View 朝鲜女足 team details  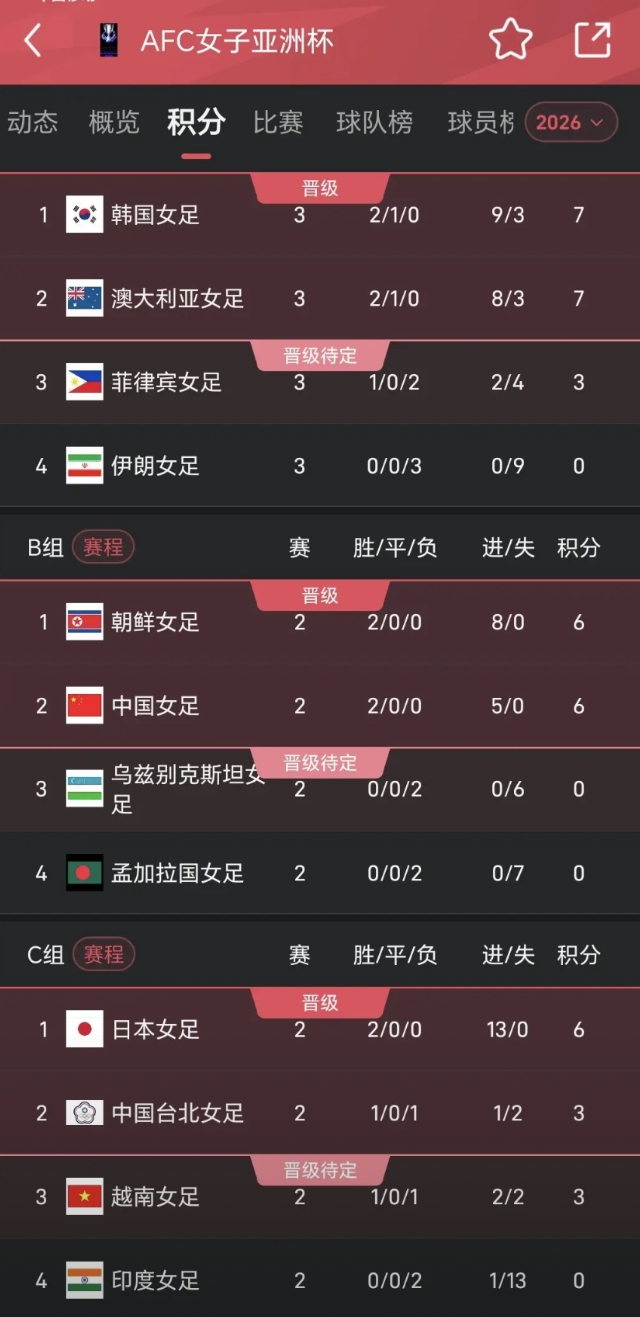coord(320,622)
